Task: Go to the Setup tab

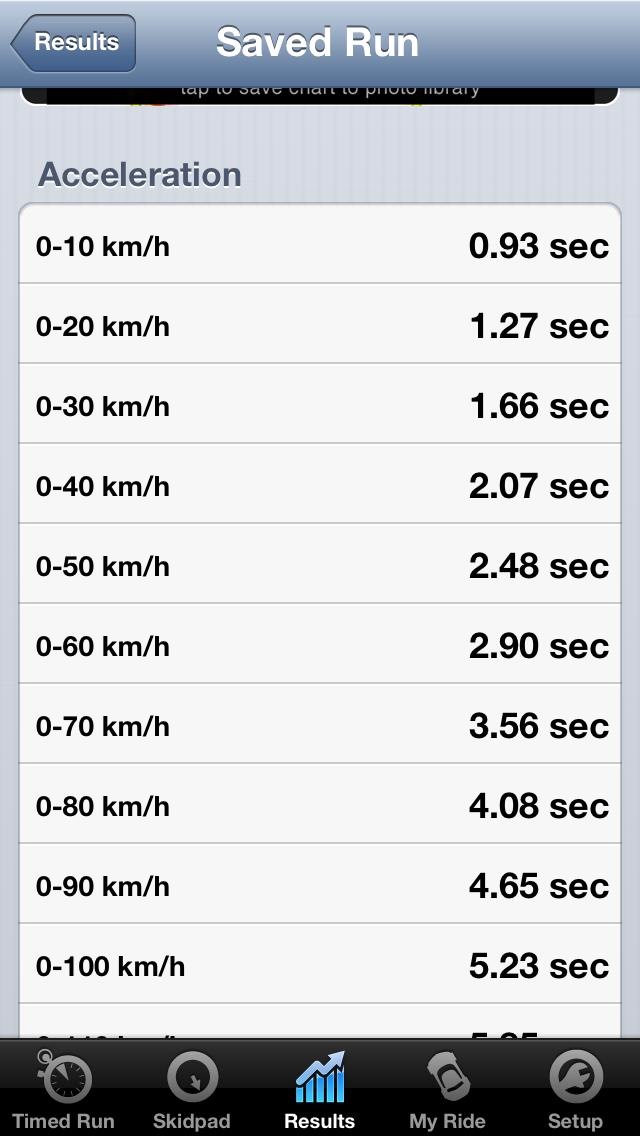Action: point(575,1090)
